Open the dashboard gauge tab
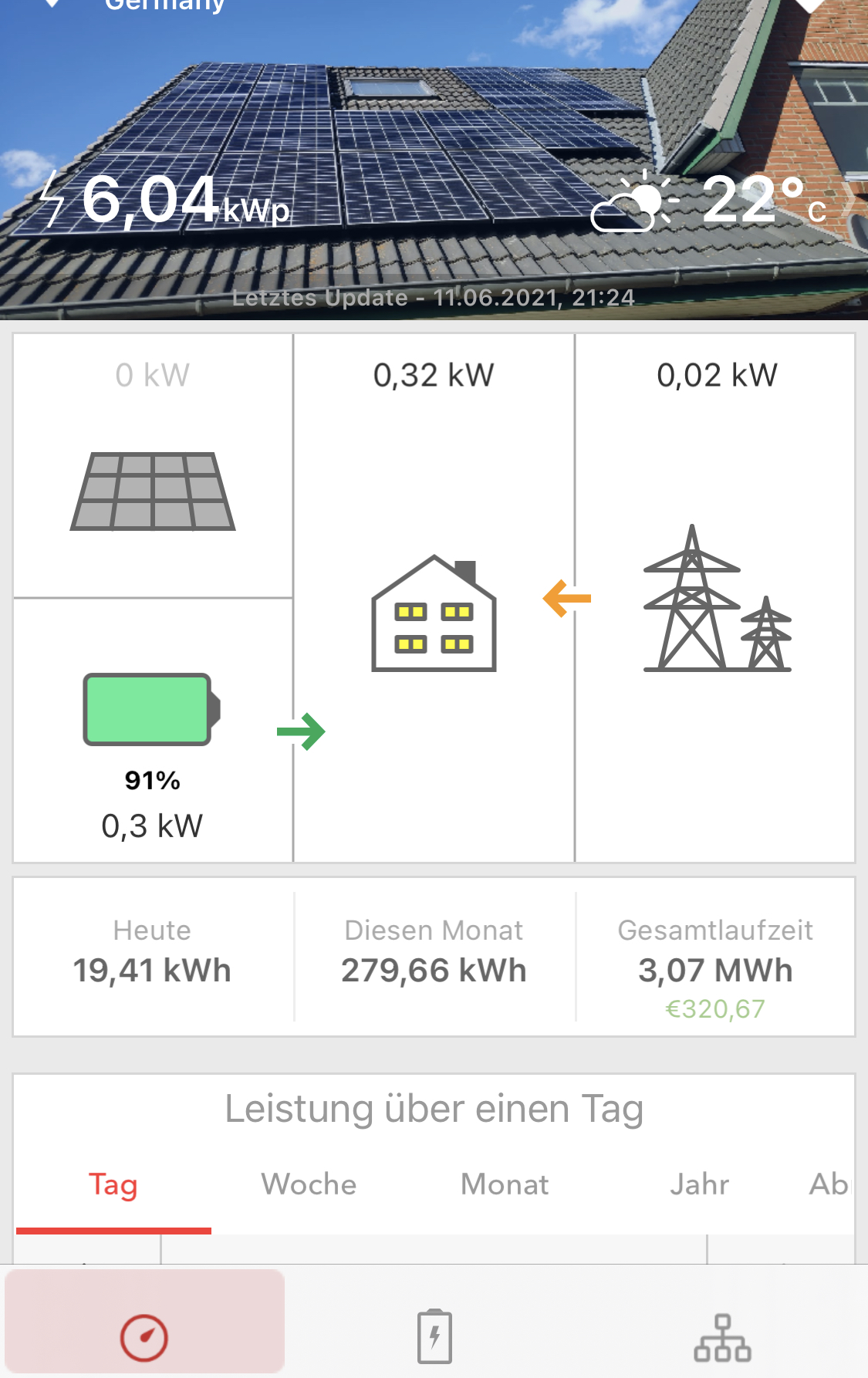868x1378 pixels. [144, 1337]
